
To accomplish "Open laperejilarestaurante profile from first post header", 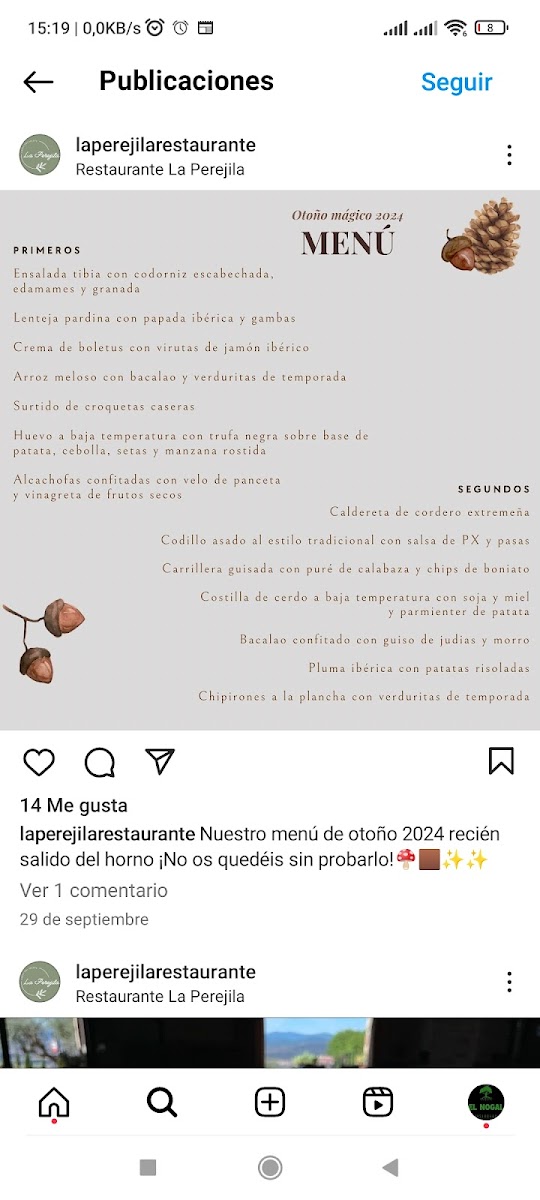I will pyautogui.click(x=166, y=145).
